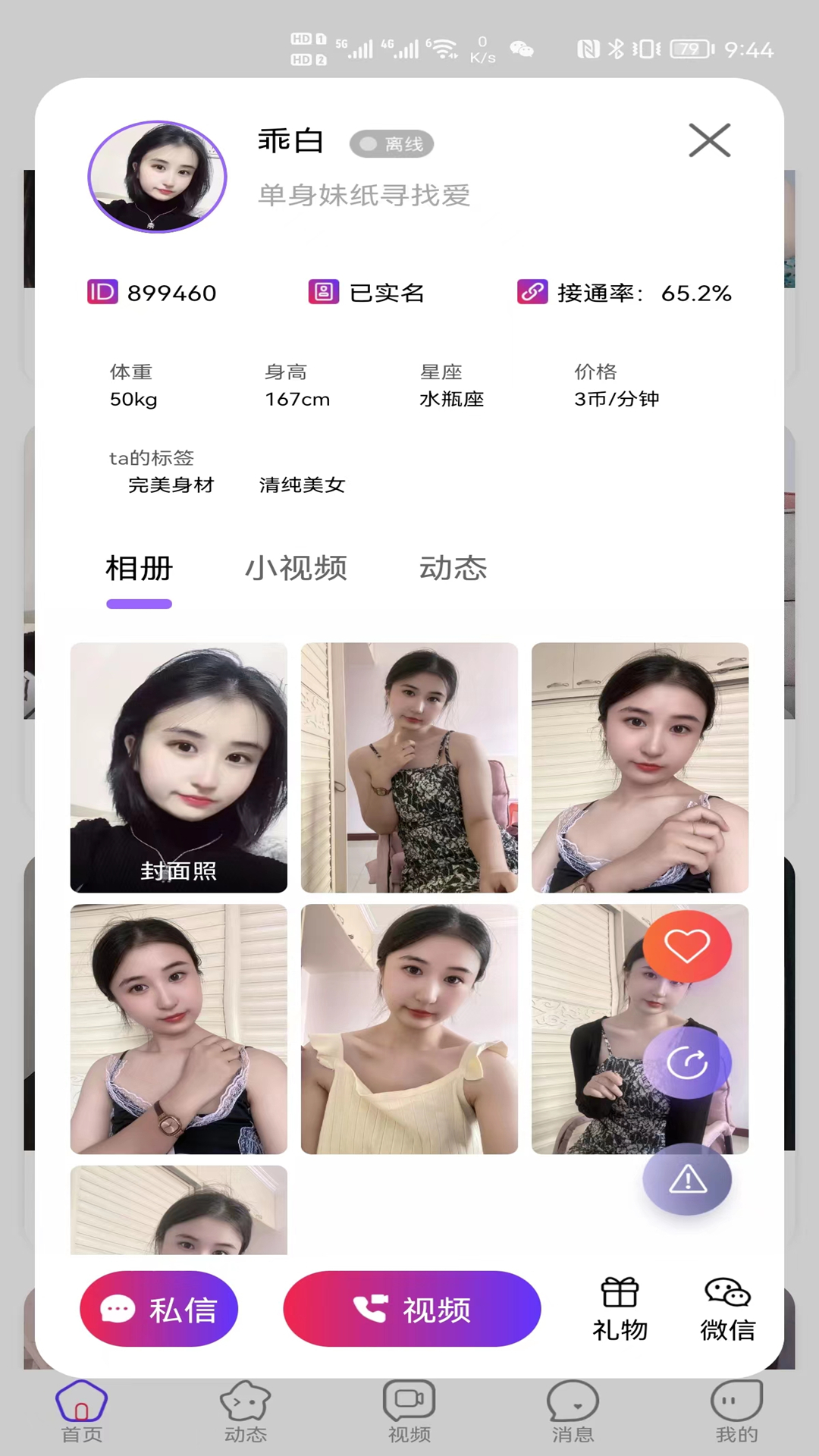This screenshot has width=819, height=1456.
Task: Open the profile avatar picture
Action: pyautogui.click(x=158, y=177)
